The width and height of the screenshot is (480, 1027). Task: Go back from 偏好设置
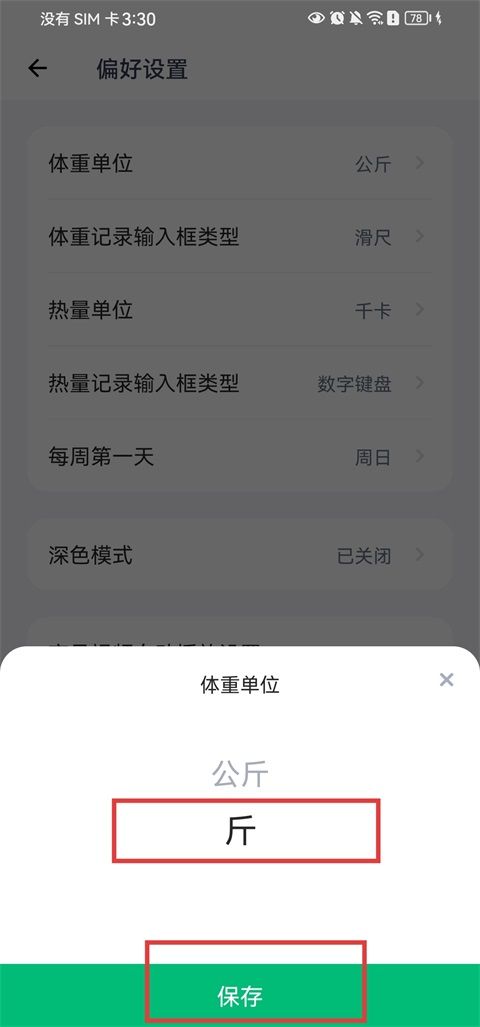[37, 69]
